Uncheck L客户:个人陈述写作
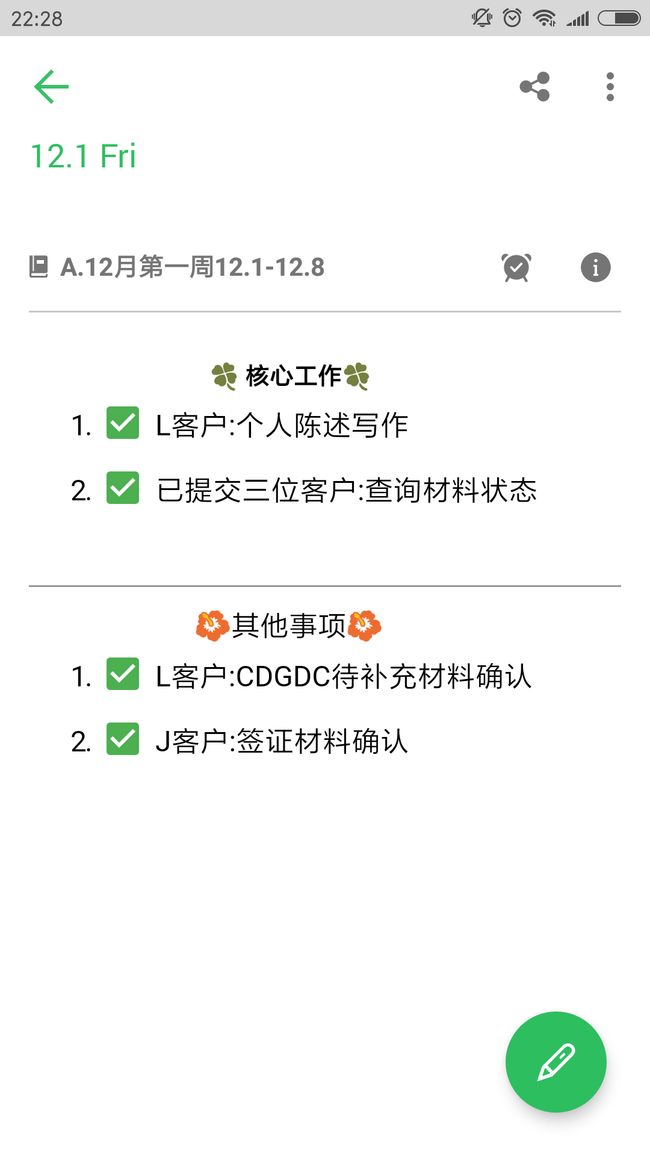This screenshot has width=650, height=1156. [x=122, y=424]
